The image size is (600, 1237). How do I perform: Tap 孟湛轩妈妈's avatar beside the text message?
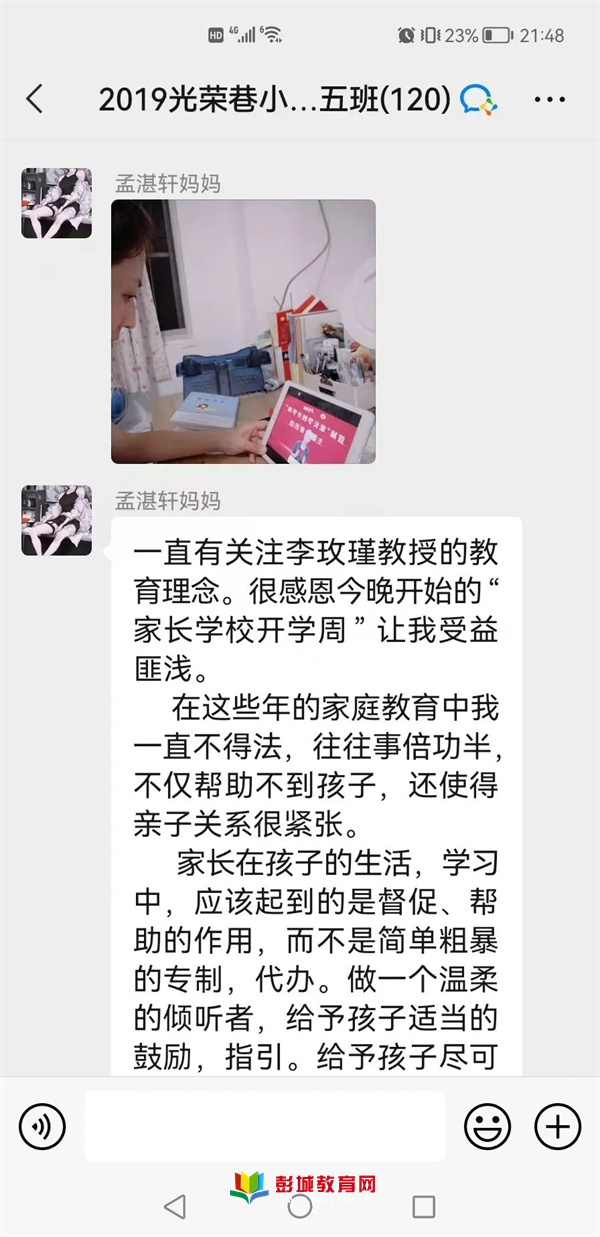tap(57, 520)
